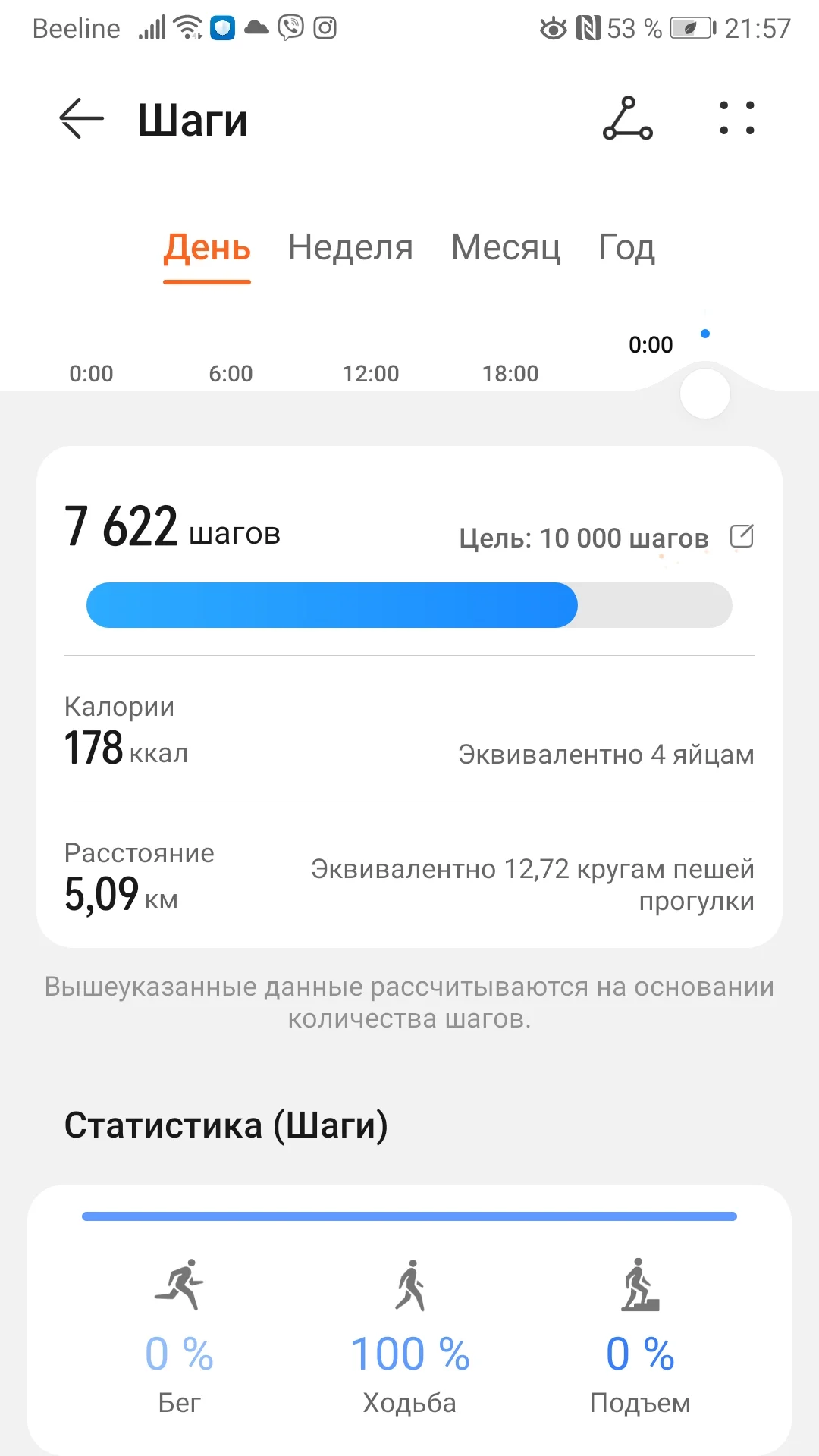This screenshot has width=819, height=1456.
Task: Switch to the Неделя tab
Action: tap(350, 248)
